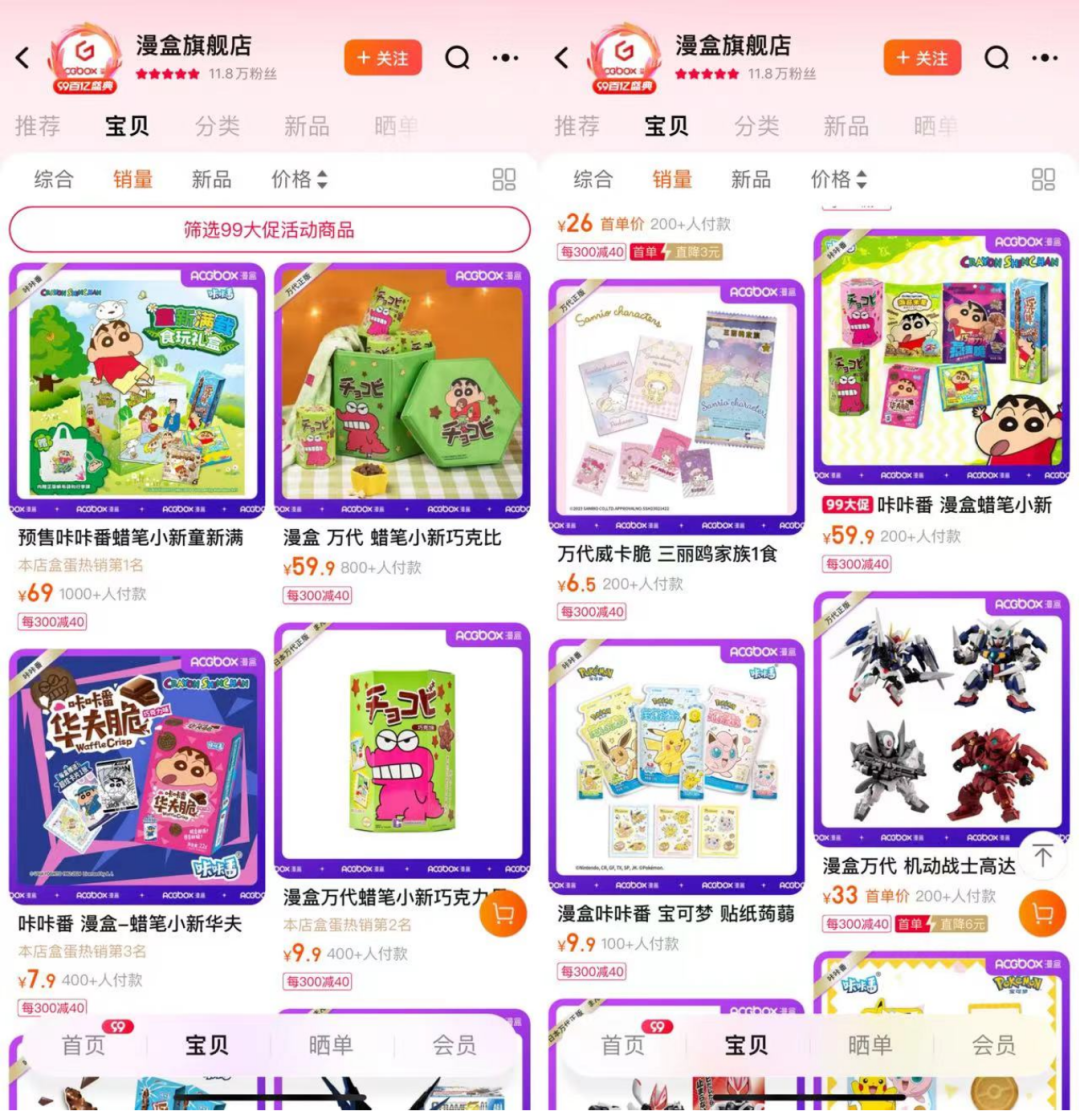Viewport: 1080px width, 1111px height.
Task: Open the 预售咔咔番蜡笔小新 ¥69 product card
Action: [138, 390]
